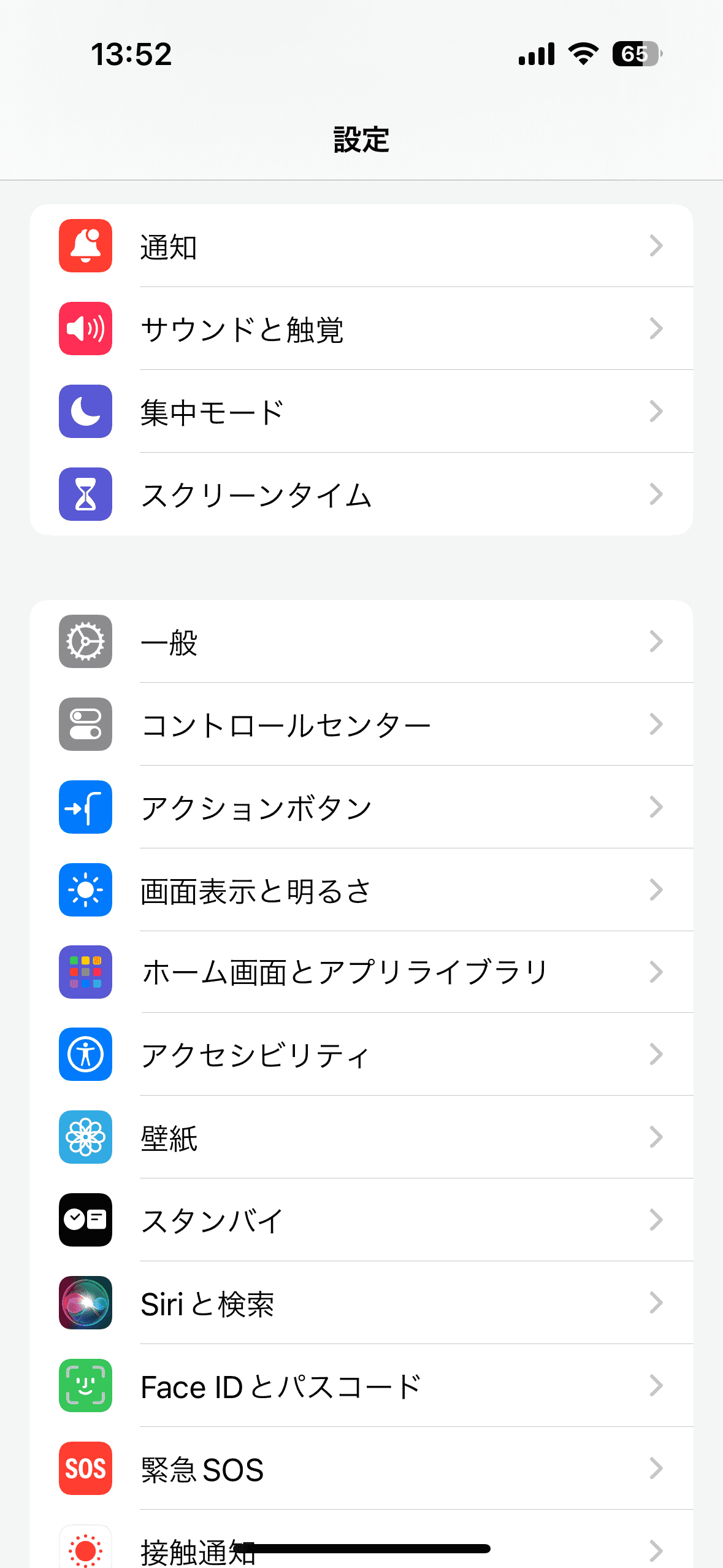Tap the コントロールセンター toggles icon
The width and height of the screenshot is (723, 1568).
pyautogui.click(x=85, y=724)
